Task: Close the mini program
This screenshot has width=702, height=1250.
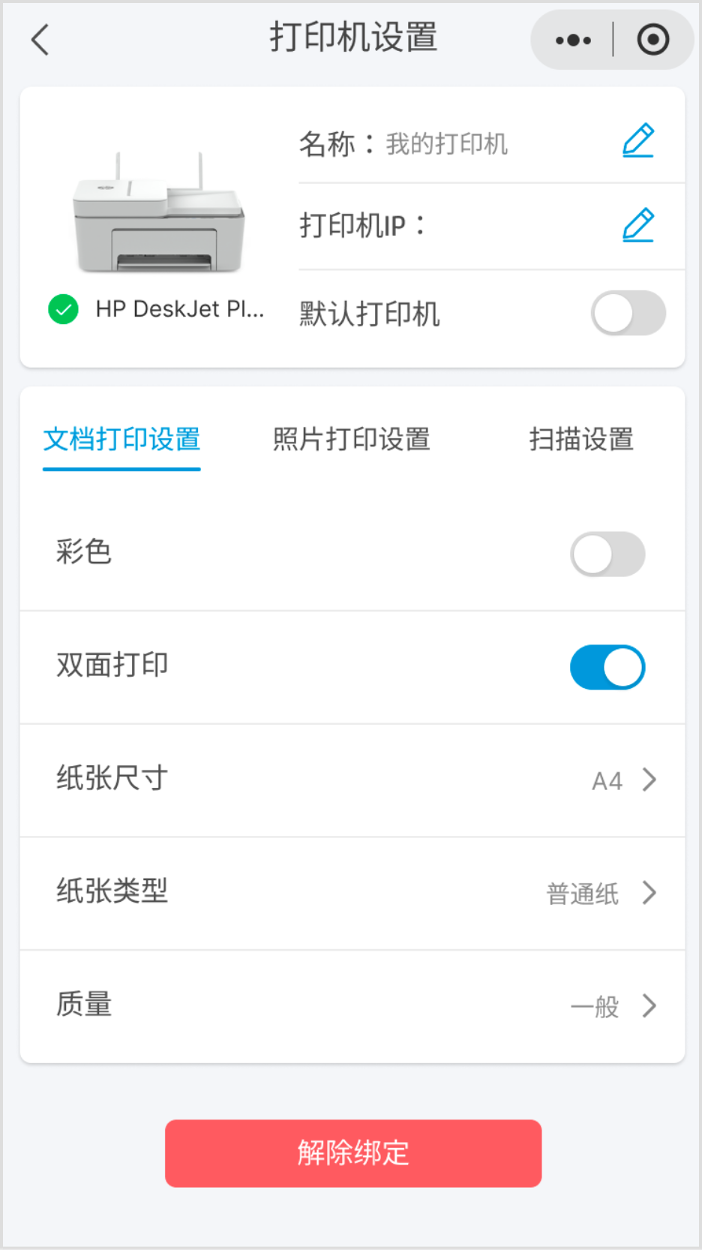Action: coord(653,40)
